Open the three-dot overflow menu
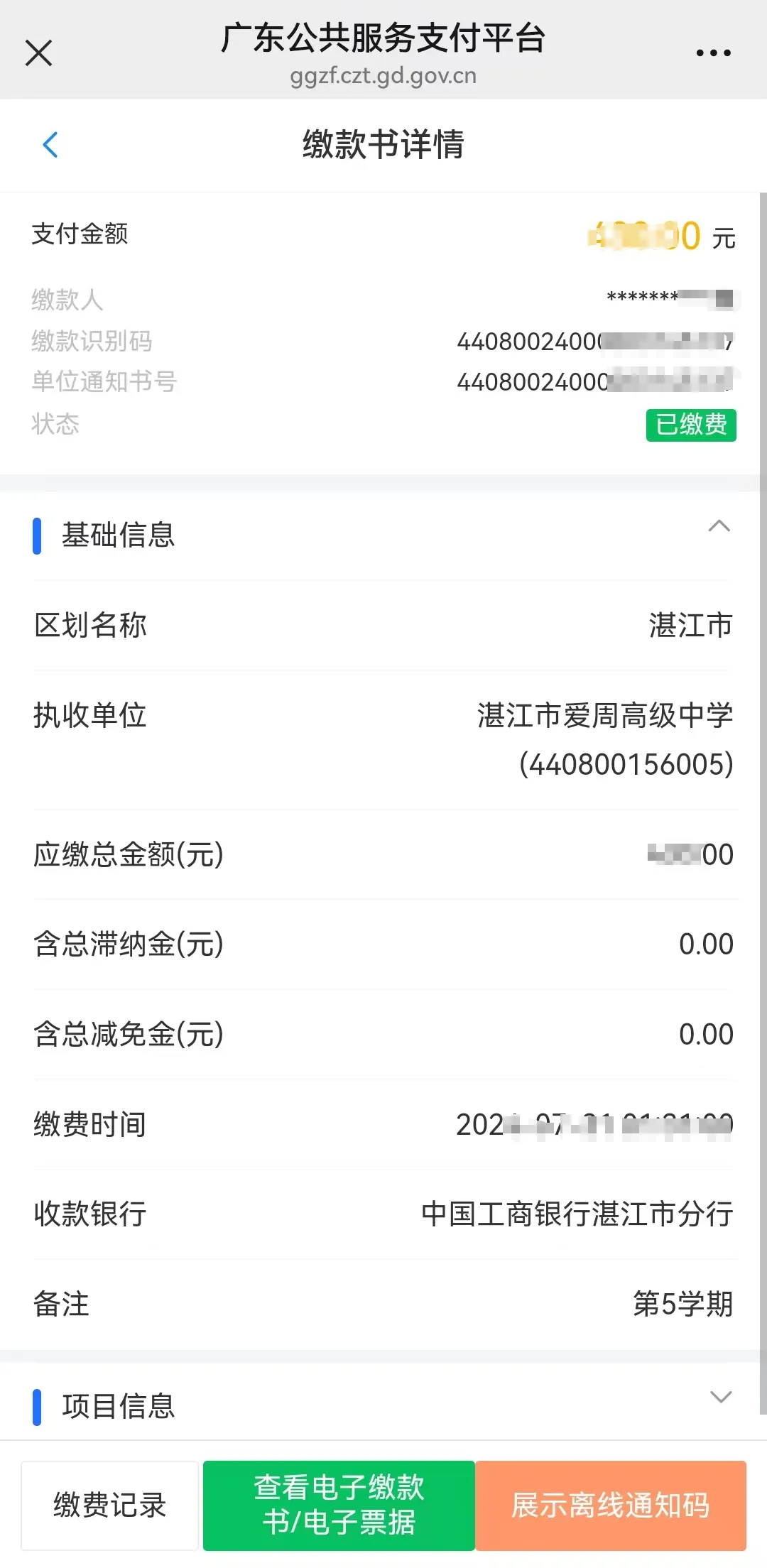767x1568 pixels. tap(713, 53)
